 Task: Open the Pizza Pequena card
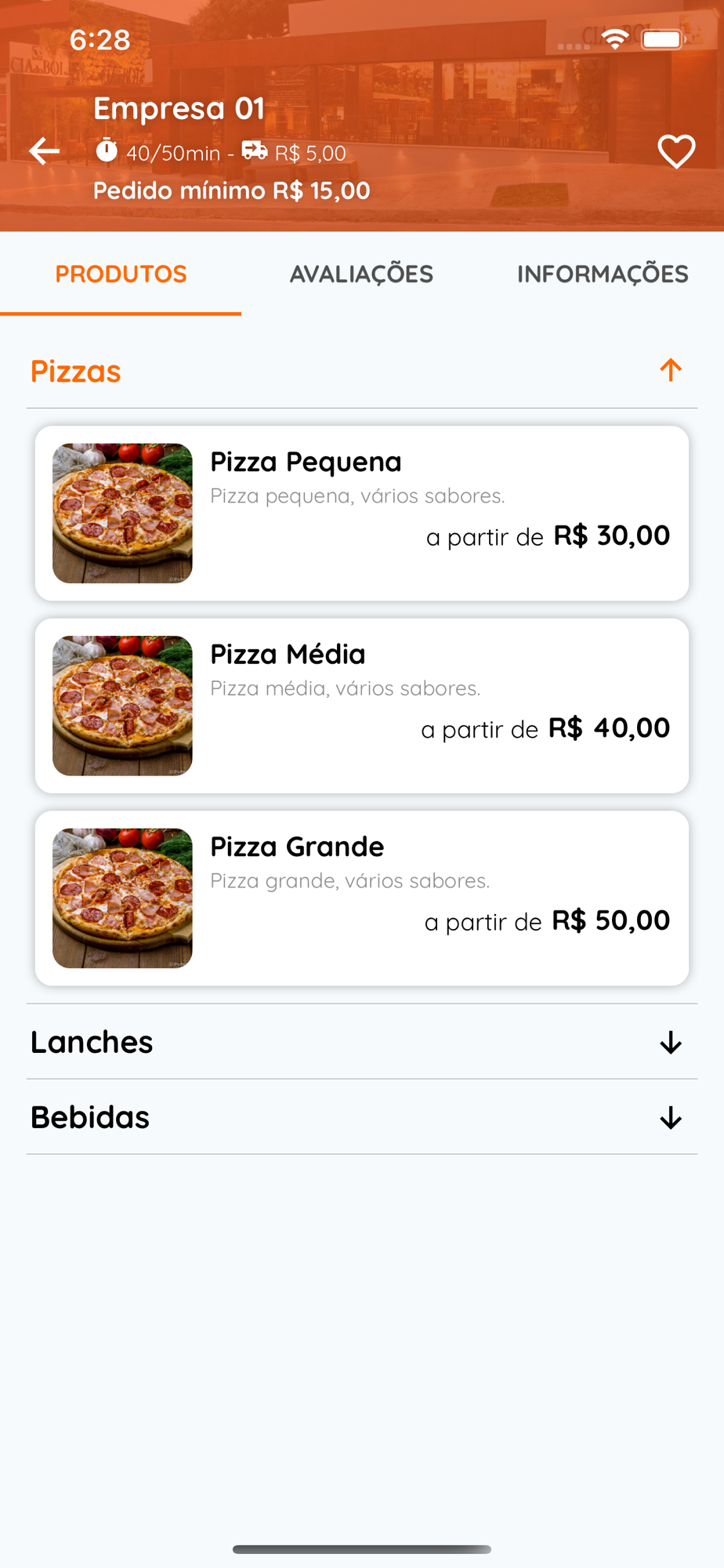coord(362,514)
